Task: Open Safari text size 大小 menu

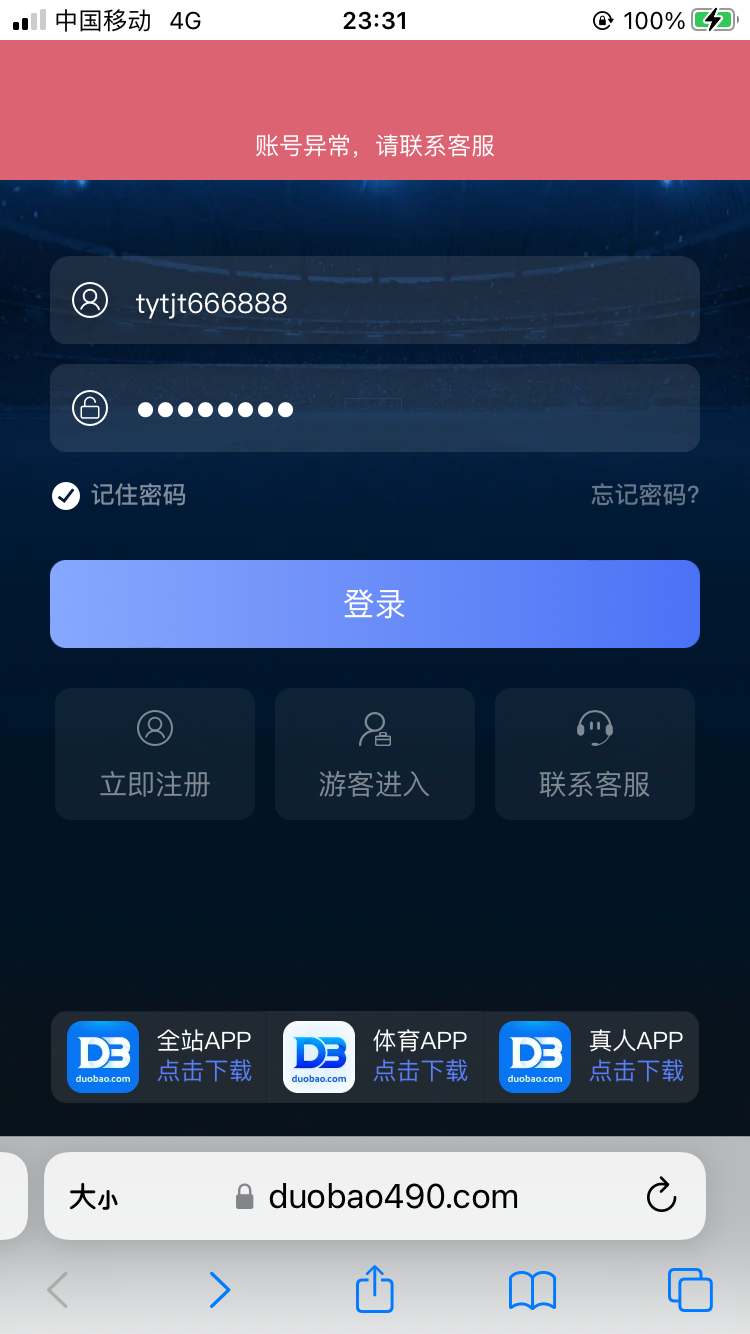Action: pyautogui.click(x=93, y=1197)
